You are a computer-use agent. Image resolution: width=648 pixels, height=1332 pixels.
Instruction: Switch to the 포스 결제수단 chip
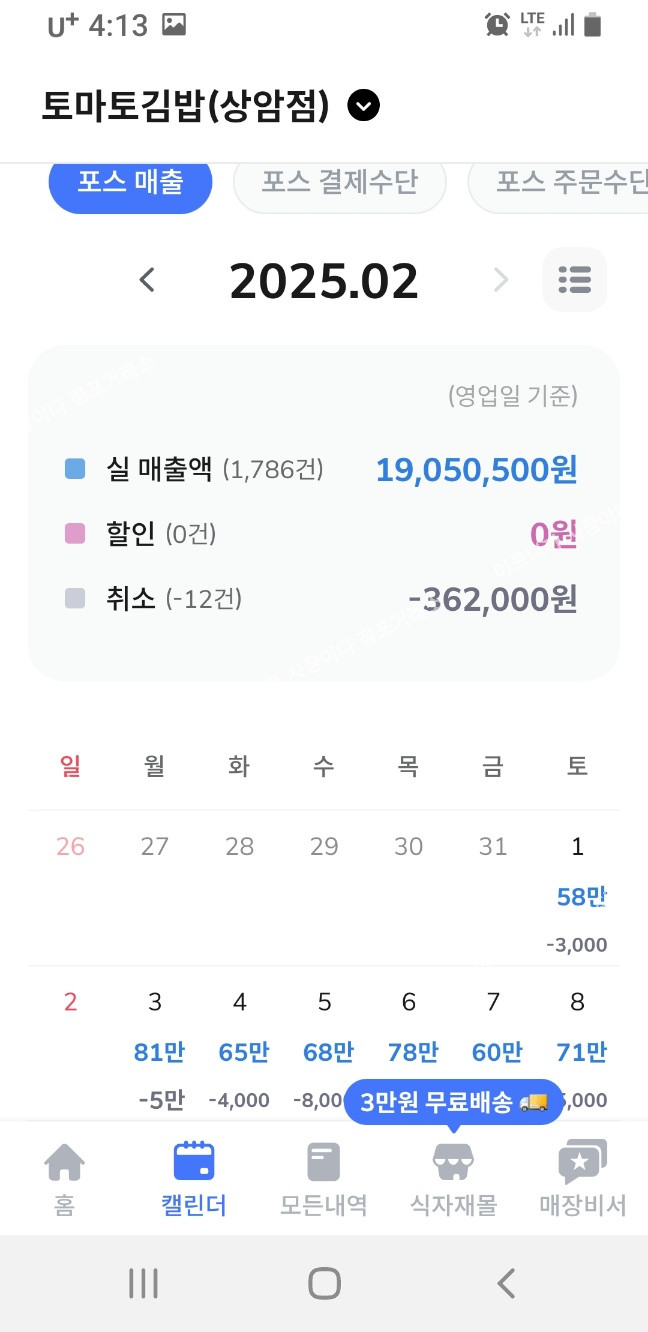[x=340, y=183]
